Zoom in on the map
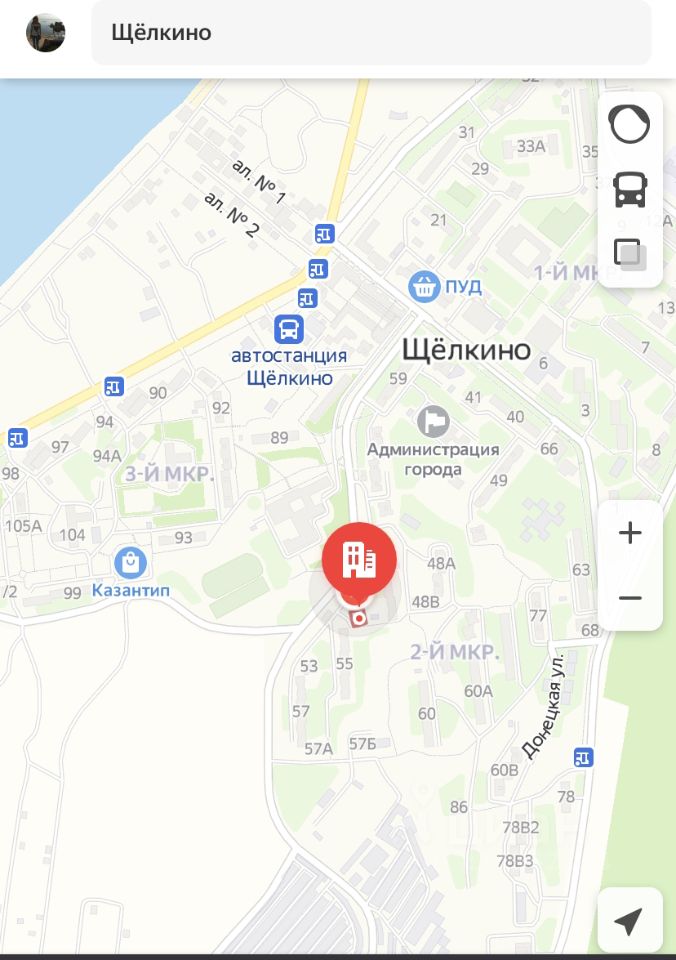Image resolution: width=676 pixels, height=960 pixels. click(x=629, y=534)
